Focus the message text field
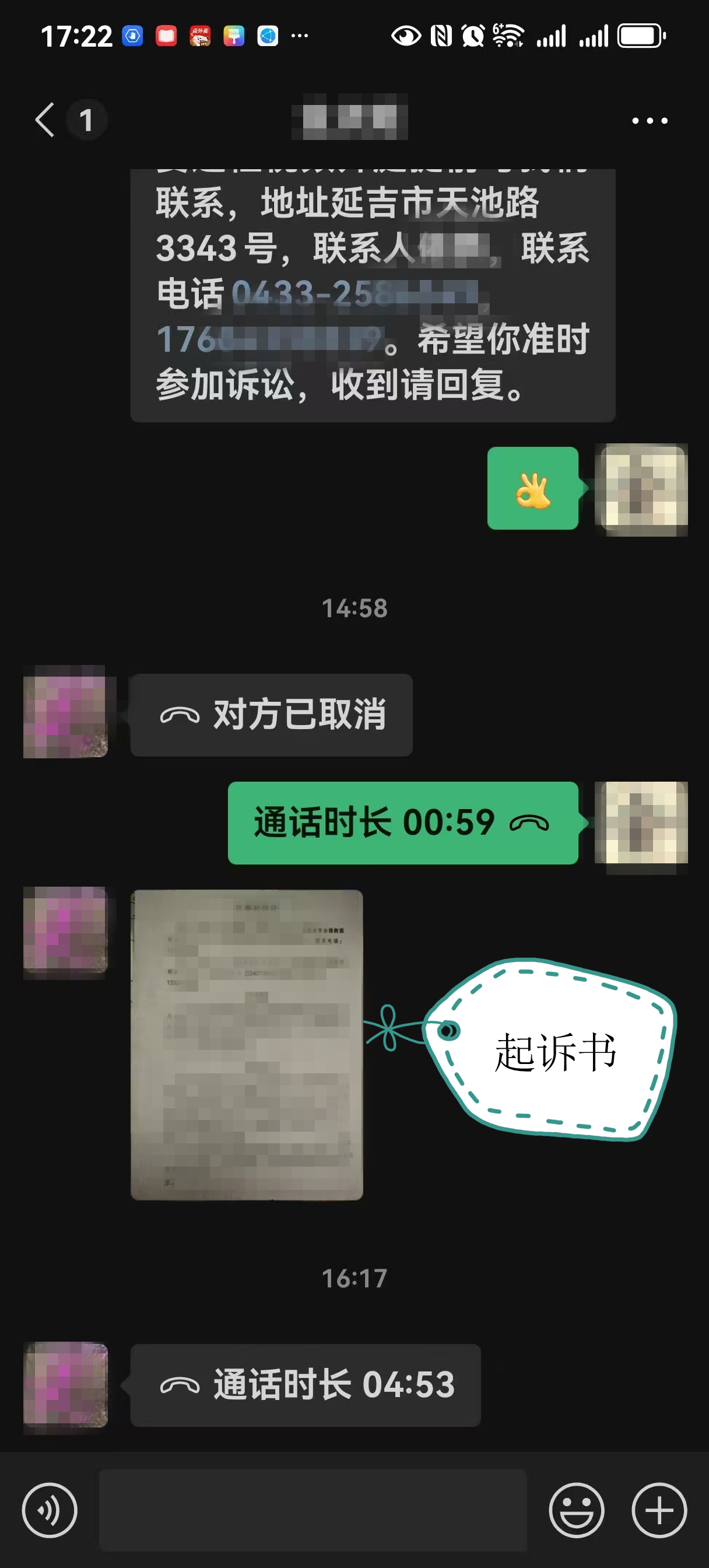 313,1510
